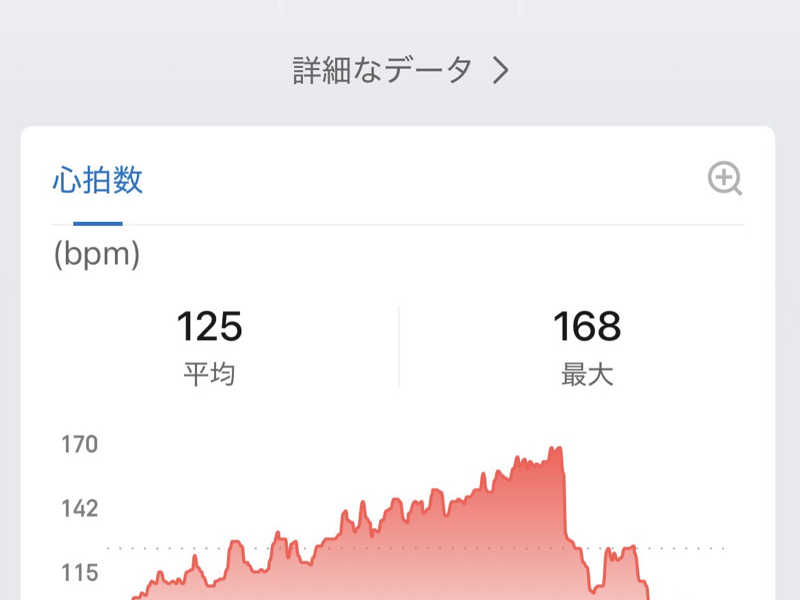Open 詳細なデータ details link
The width and height of the screenshot is (800, 600).
pyautogui.click(x=400, y=71)
